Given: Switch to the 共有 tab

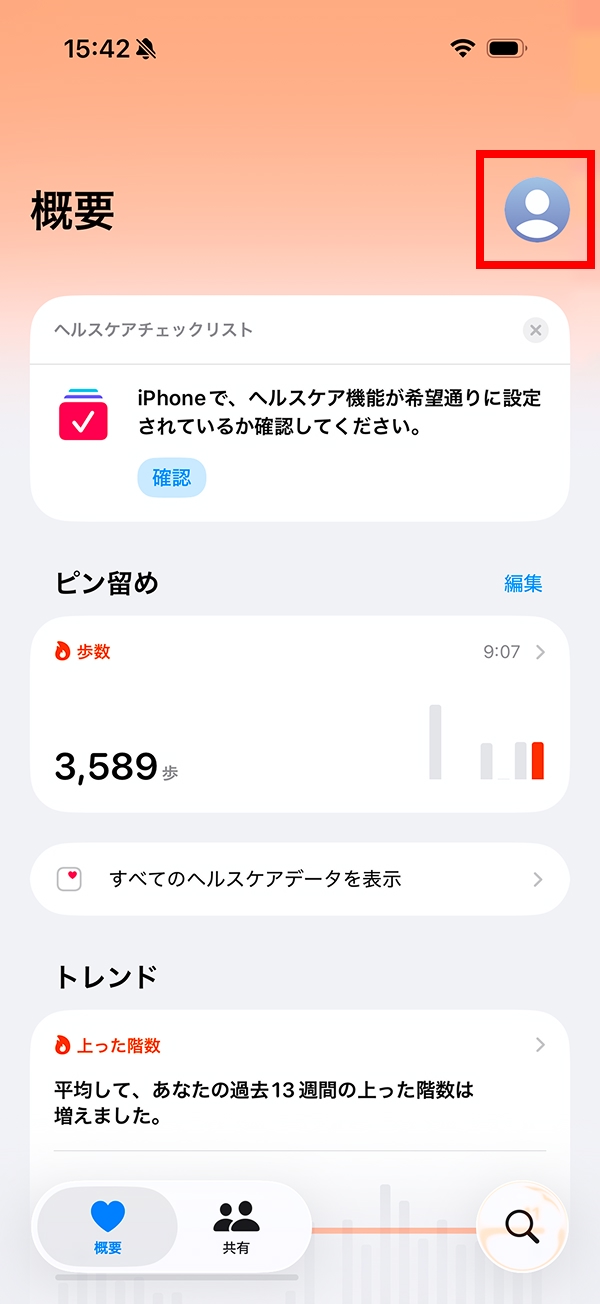Looking at the screenshot, I should click(237, 1226).
